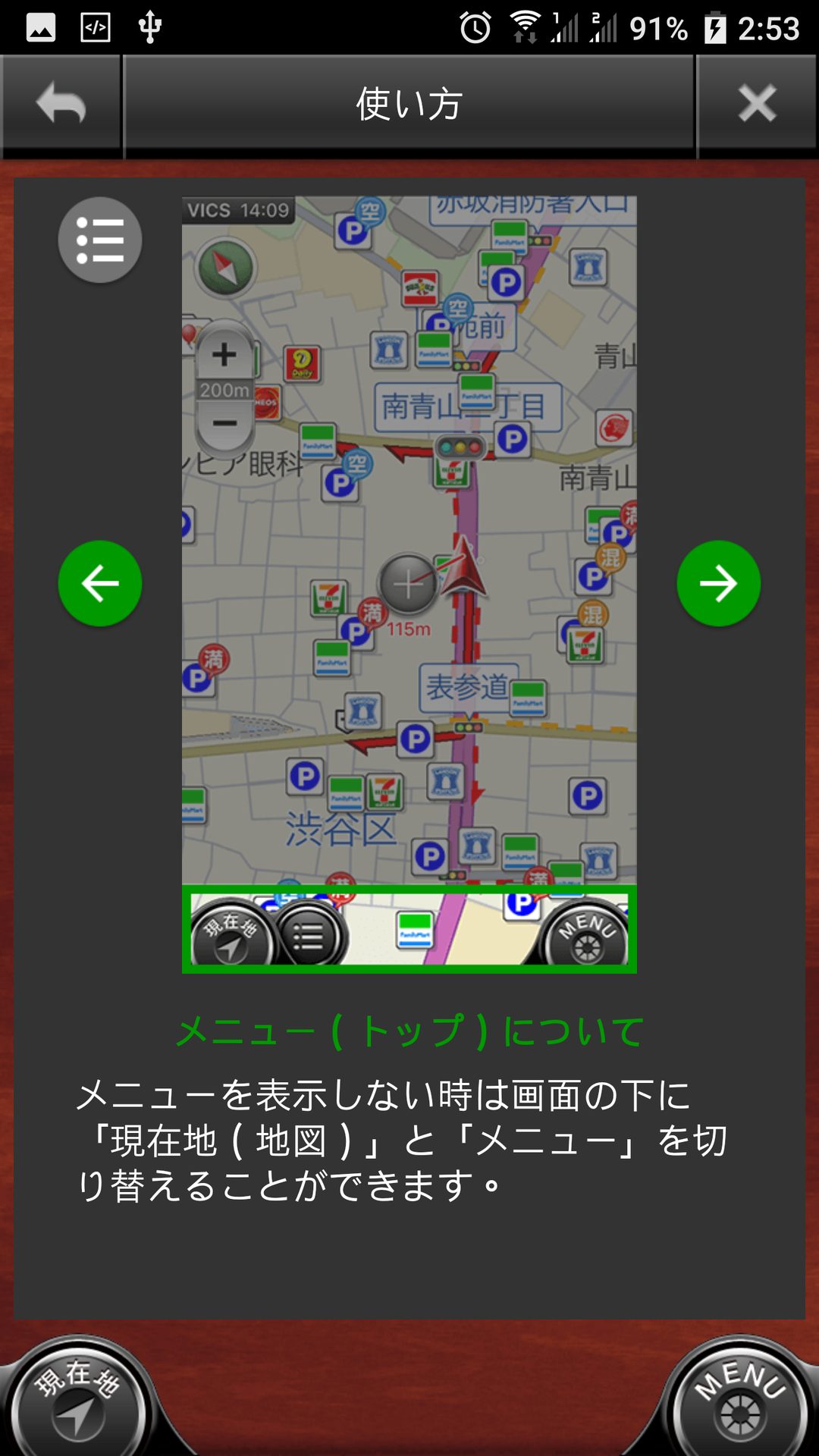Go back using the top-left arrow

tap(61, 104)
